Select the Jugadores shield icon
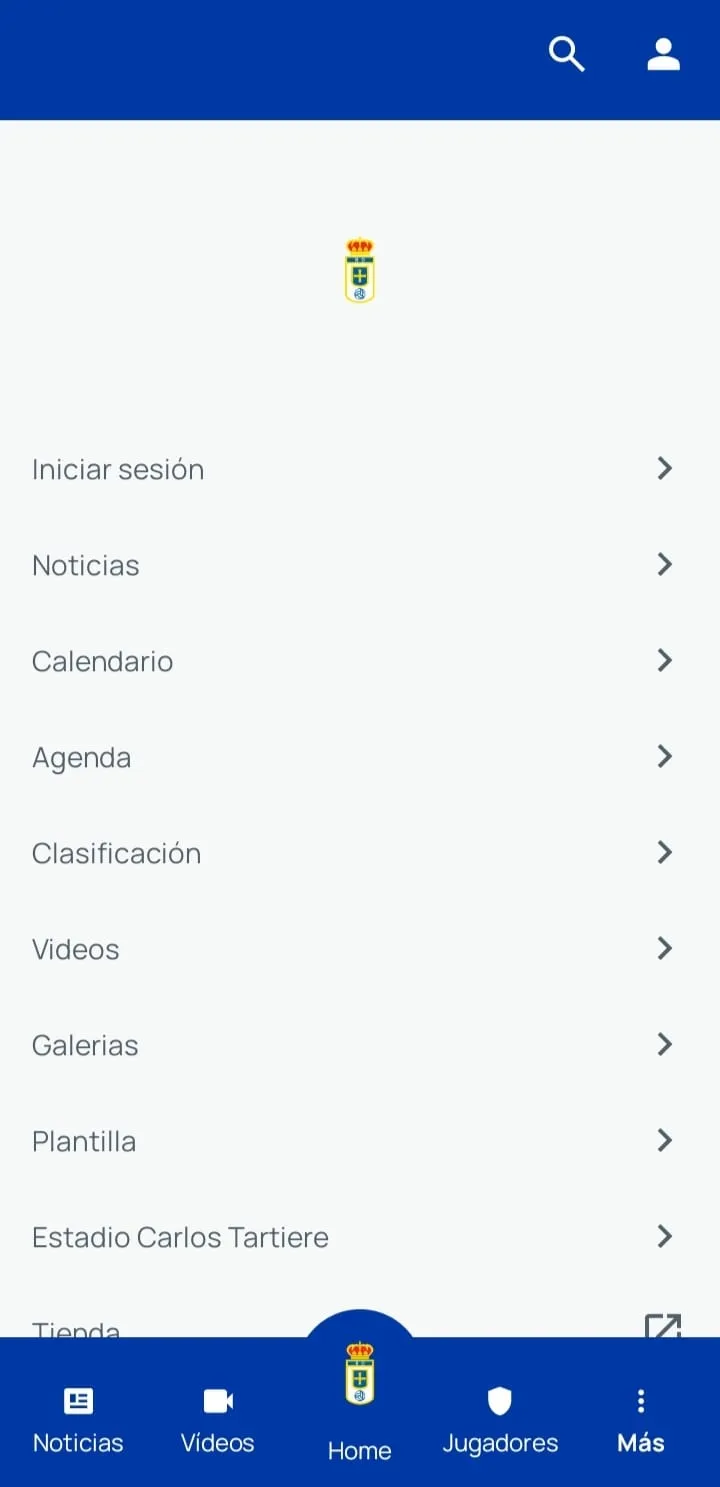Image resolution: width=720 pixels, height=1487 pixels. point(499,1400)
